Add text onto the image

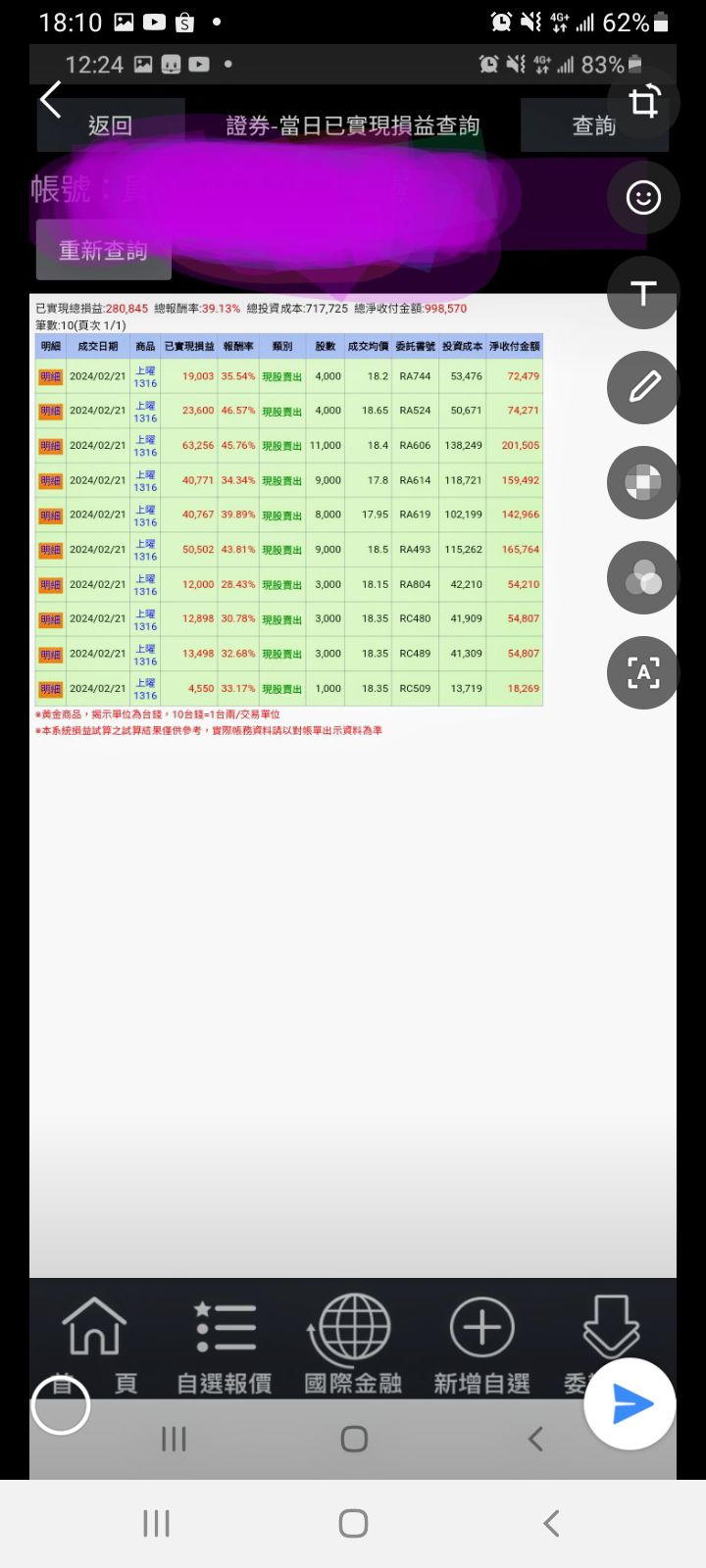(x=643, y=293)
